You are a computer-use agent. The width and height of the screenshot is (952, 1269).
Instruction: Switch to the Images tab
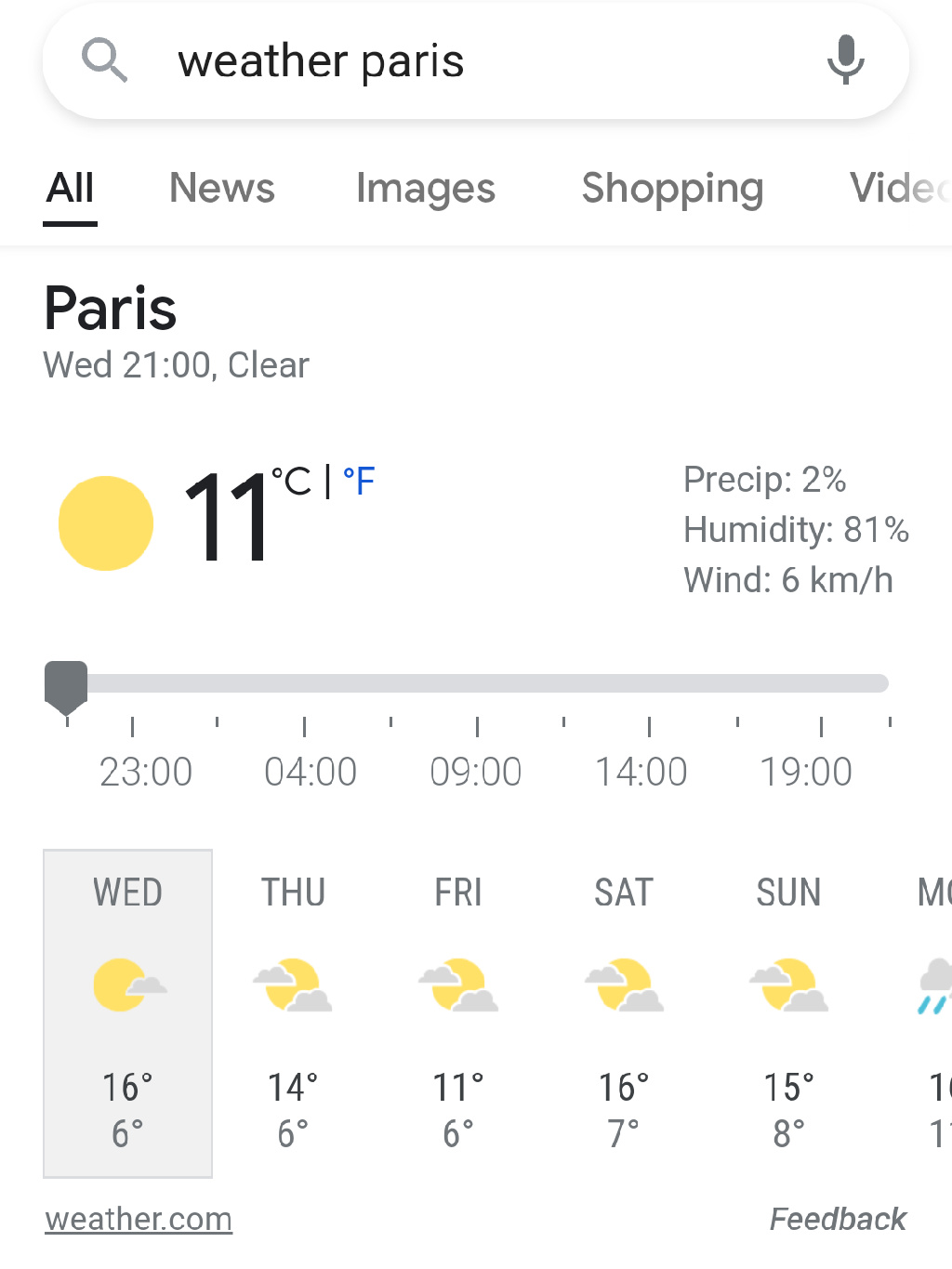pos(425,188)
